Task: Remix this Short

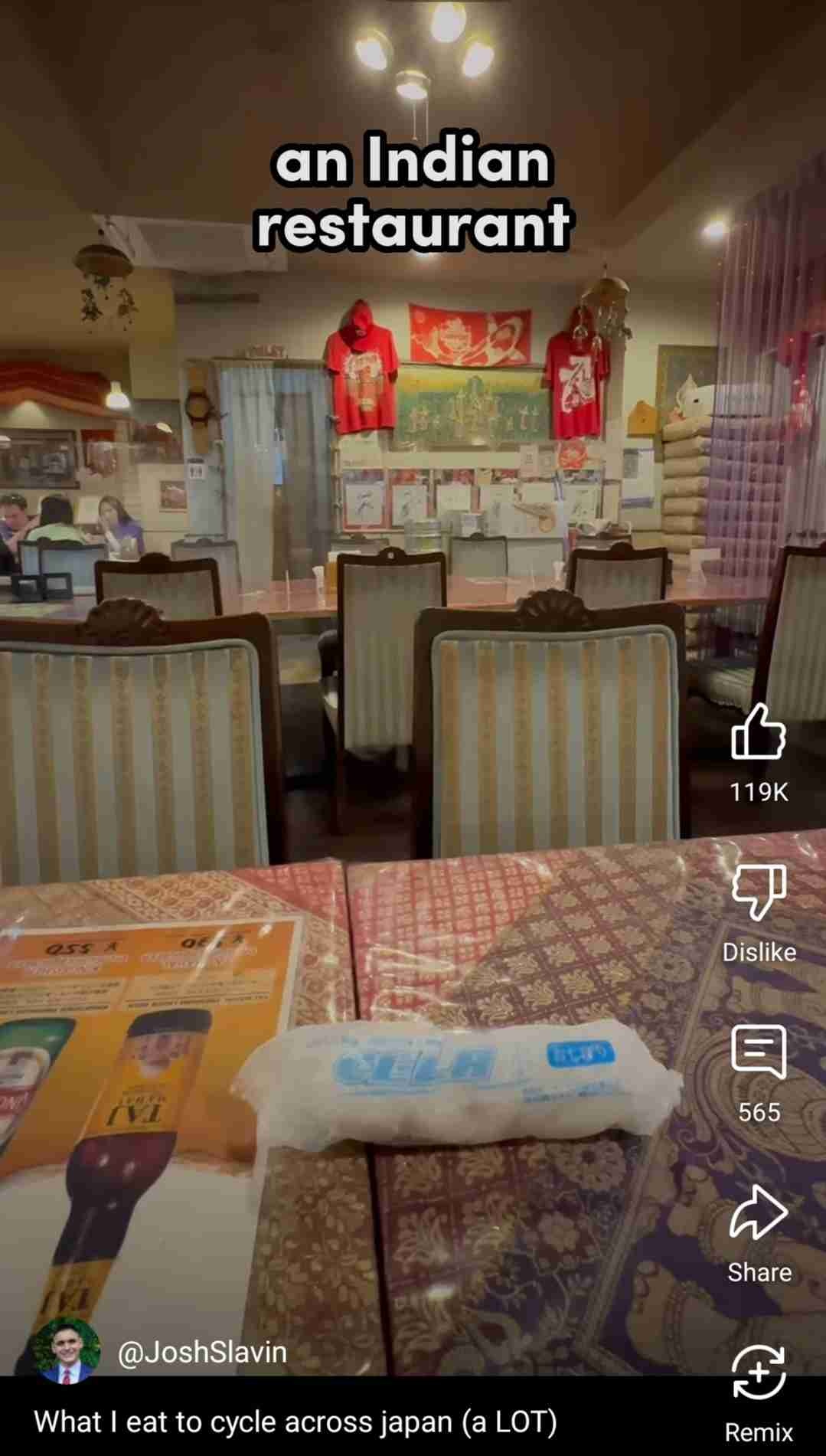Action: click(758, 1373)
